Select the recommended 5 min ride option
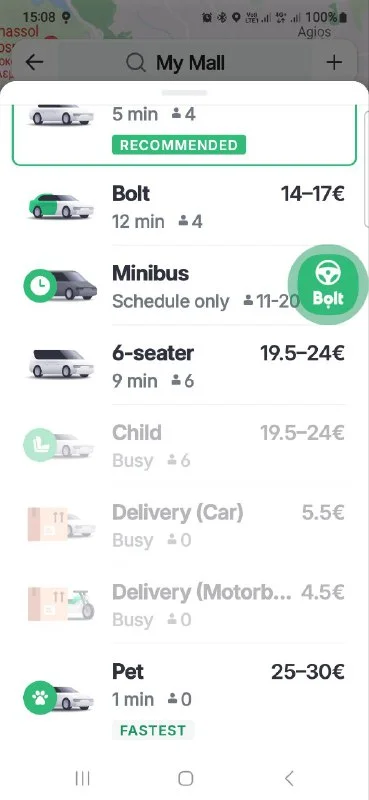 (x=184, y=134)
